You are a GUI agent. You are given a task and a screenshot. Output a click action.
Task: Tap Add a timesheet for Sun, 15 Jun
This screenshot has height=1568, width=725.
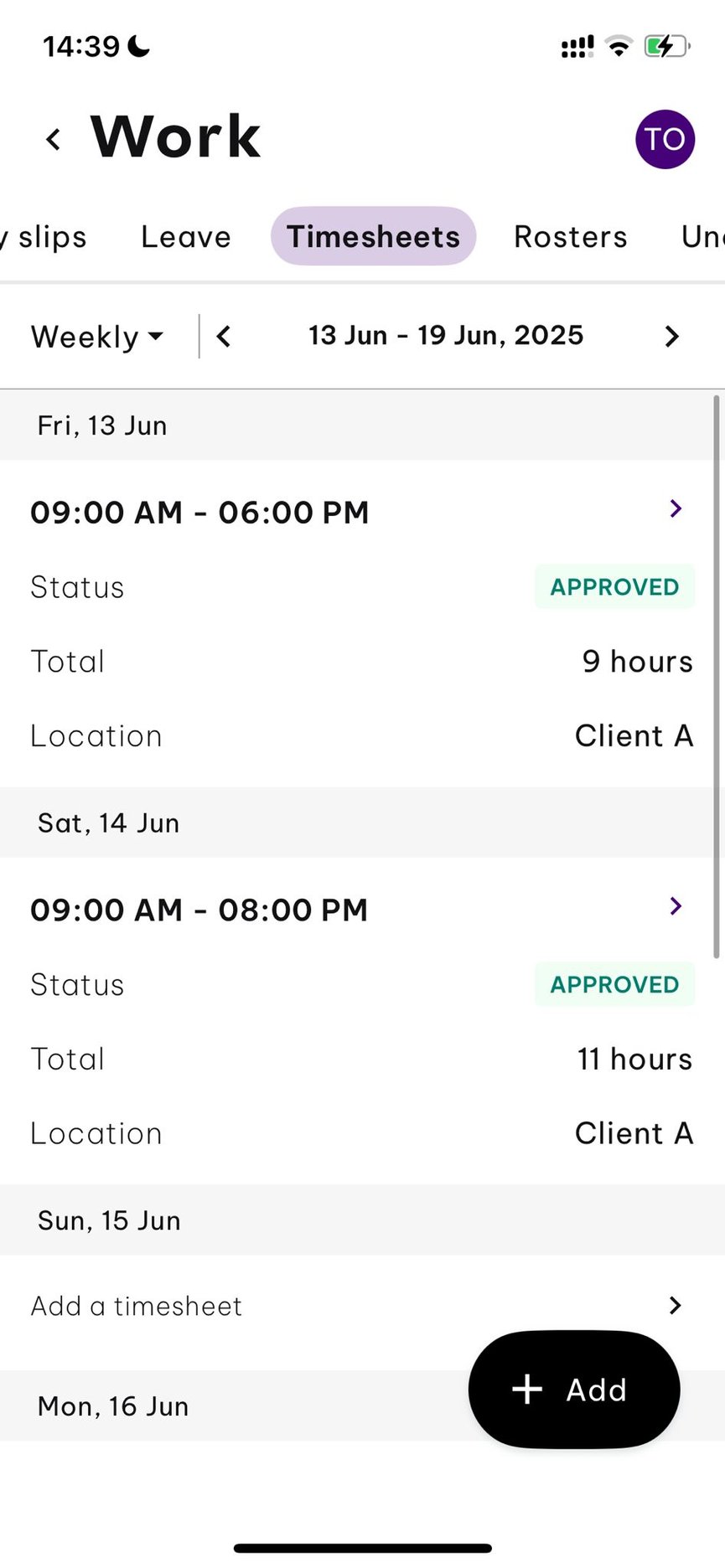(x=137, y=1305)
